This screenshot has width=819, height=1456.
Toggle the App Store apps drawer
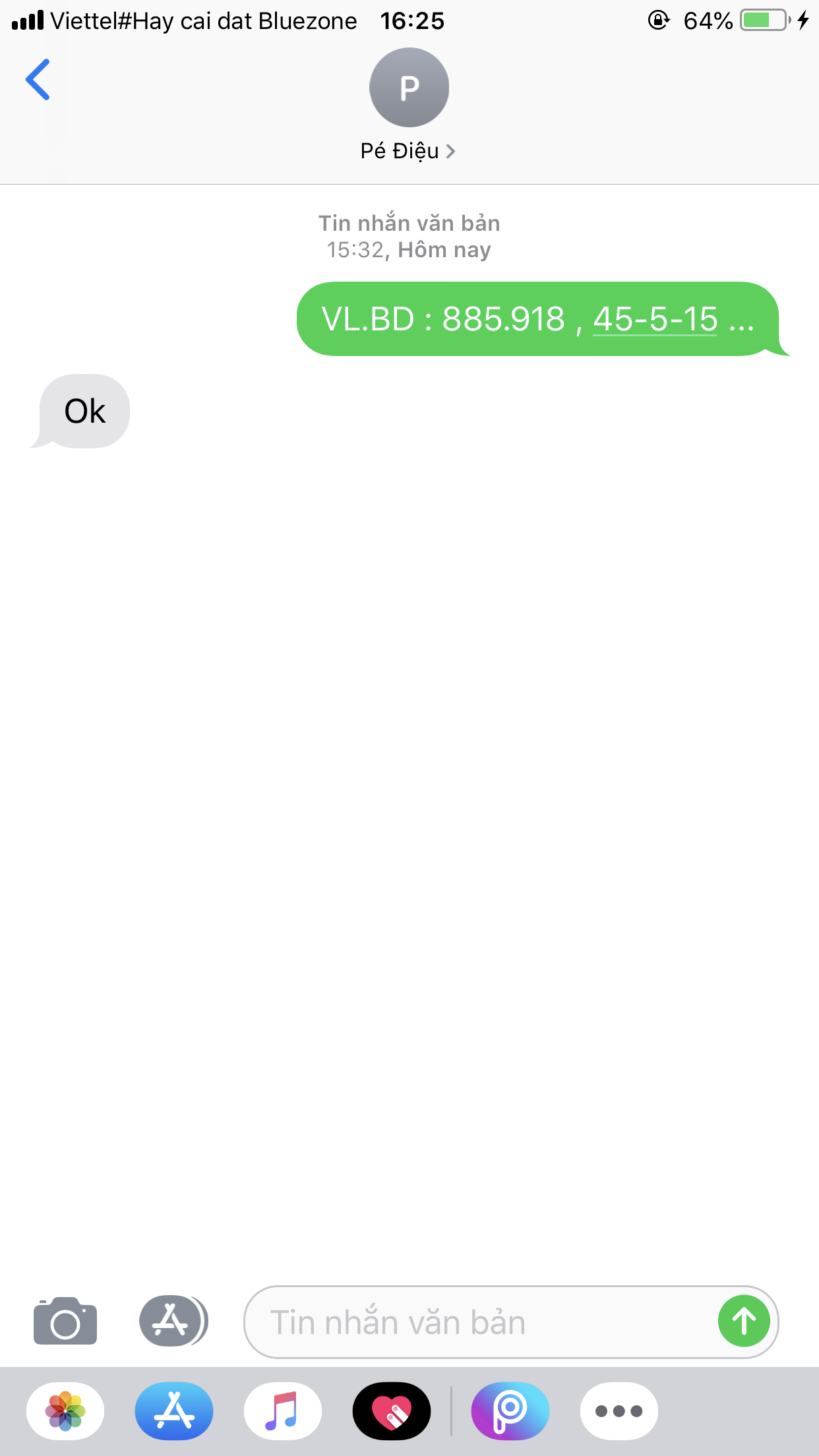pyautogui.click(x=173, y=1321)
